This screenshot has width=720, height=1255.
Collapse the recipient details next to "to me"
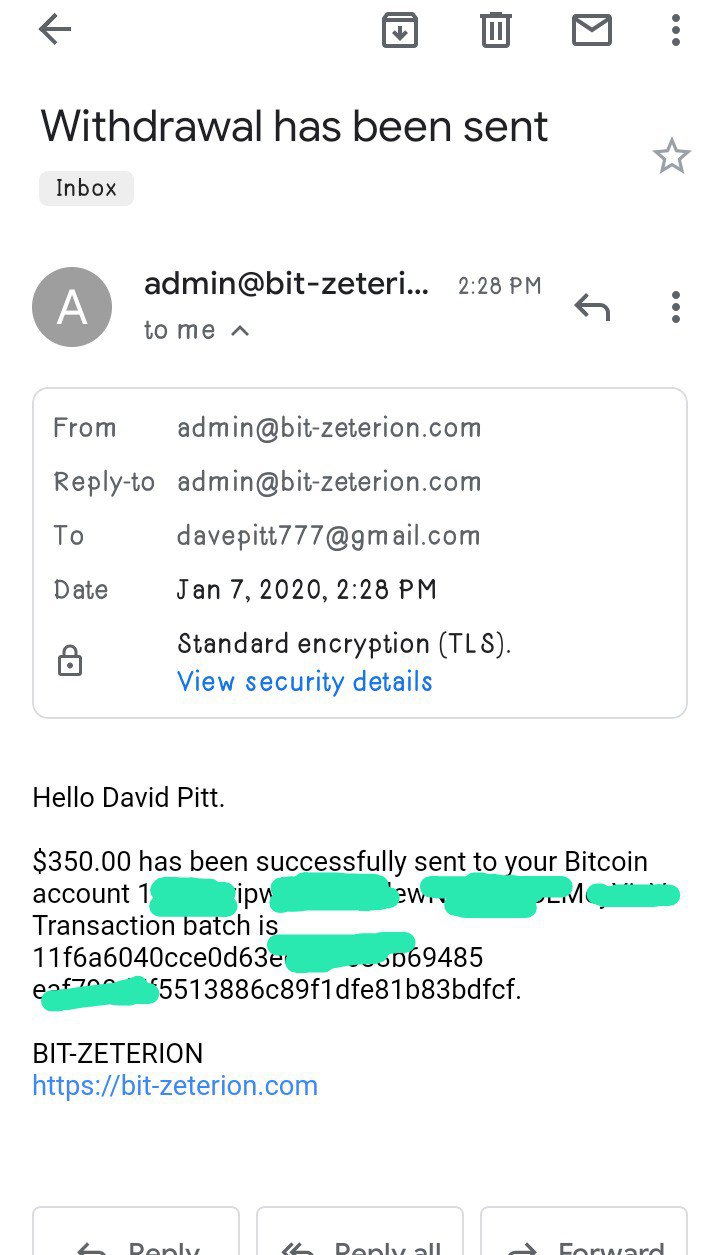[239, 331]
